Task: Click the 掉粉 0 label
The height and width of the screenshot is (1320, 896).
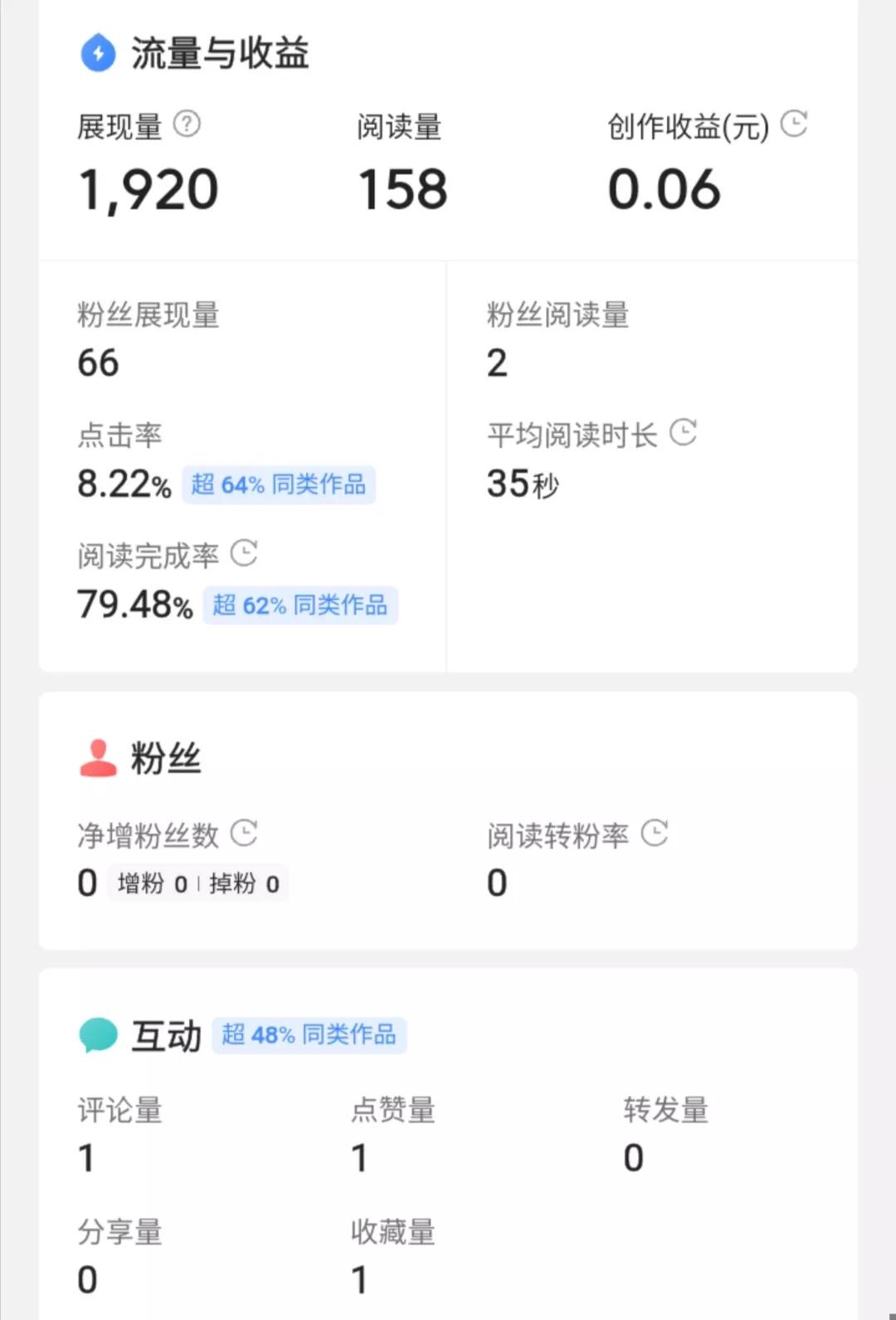Action: click(245, 883)
